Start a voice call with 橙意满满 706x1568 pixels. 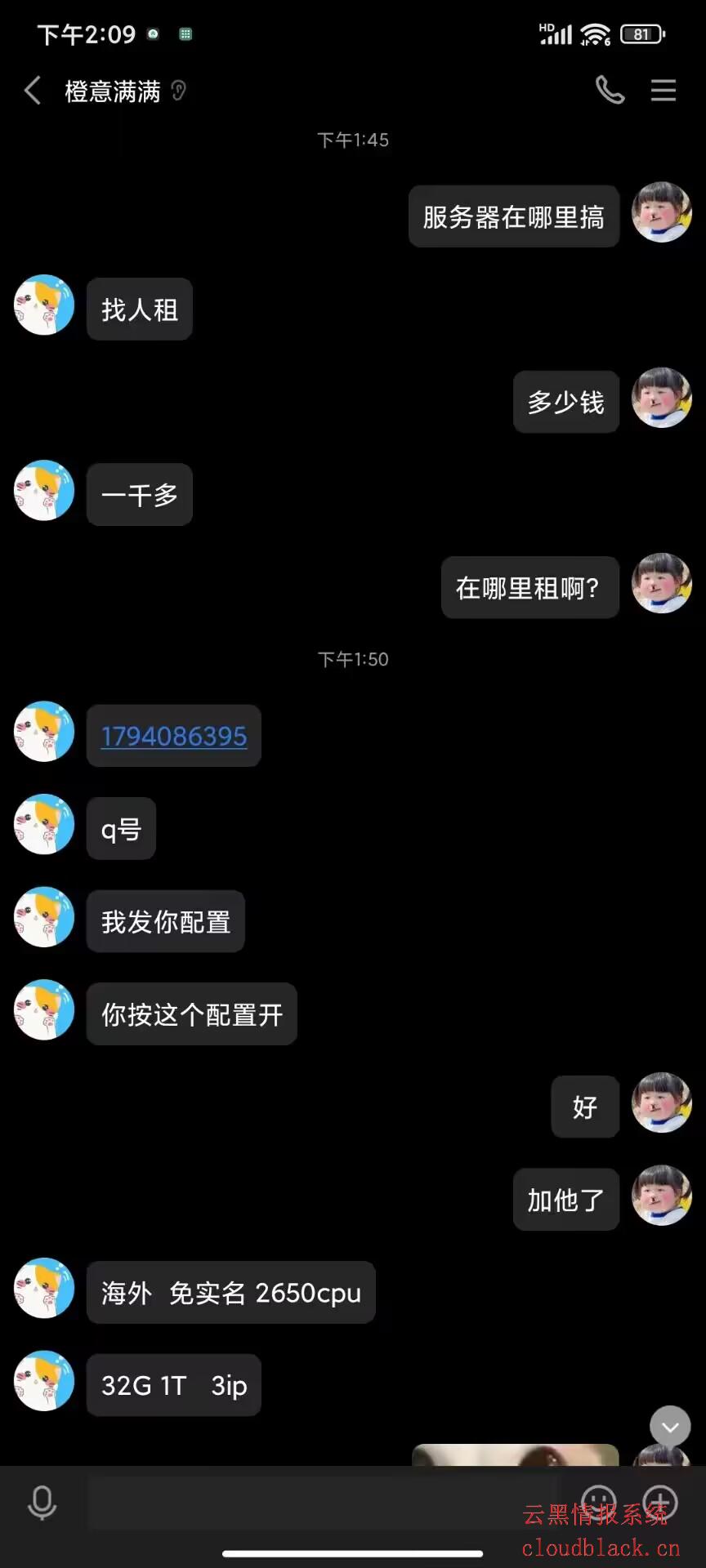click(x=610, y=91)
